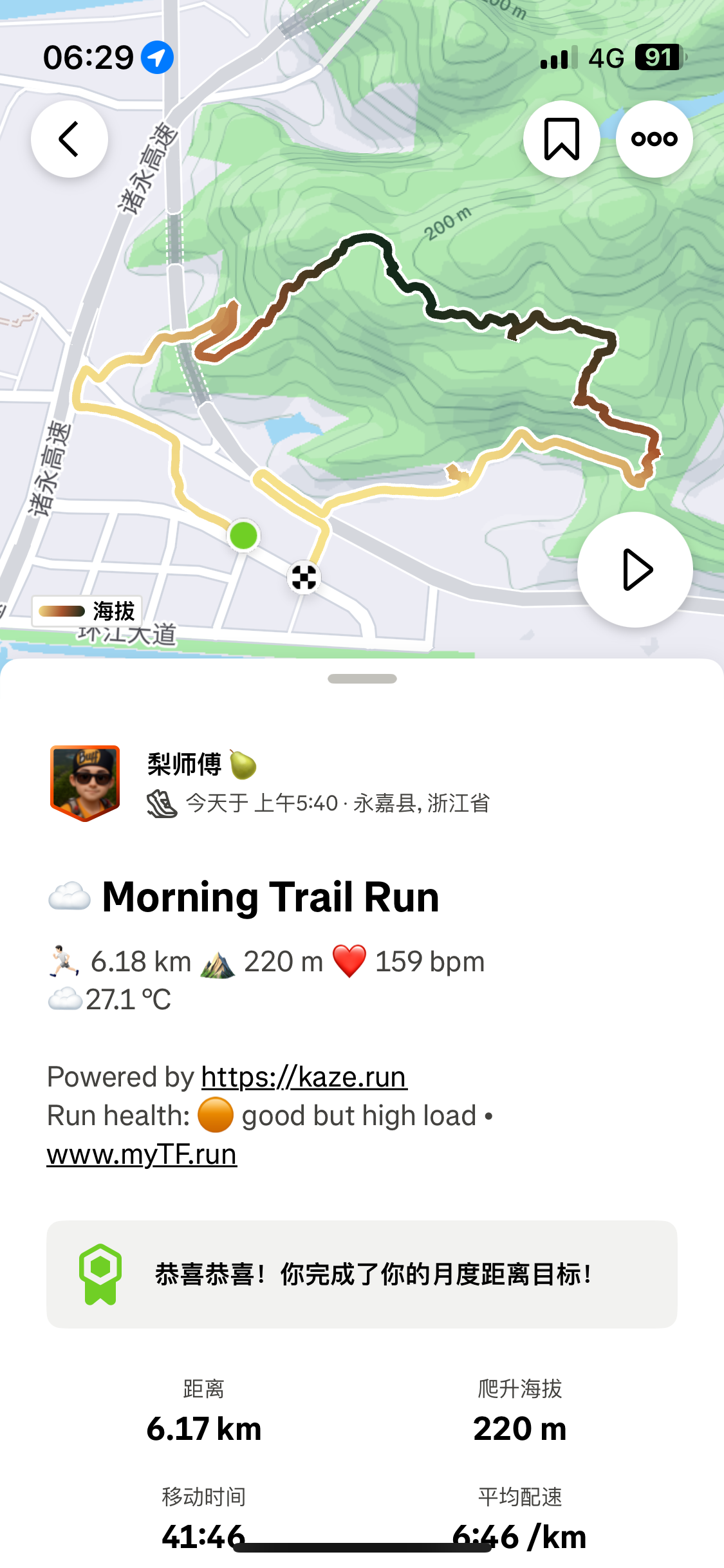Bookmark this Morning Trail Run activity
This screenshot has width=724, height=1568.
click(562, 139)
